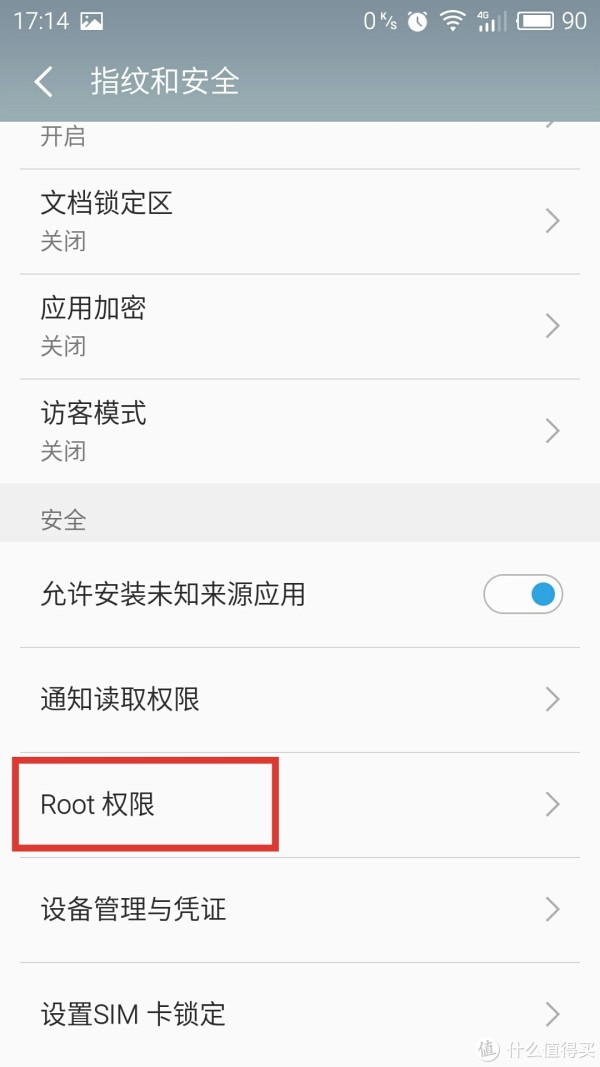
Task: Open 访客模式 settings
Action: click(x=300, y=431)
